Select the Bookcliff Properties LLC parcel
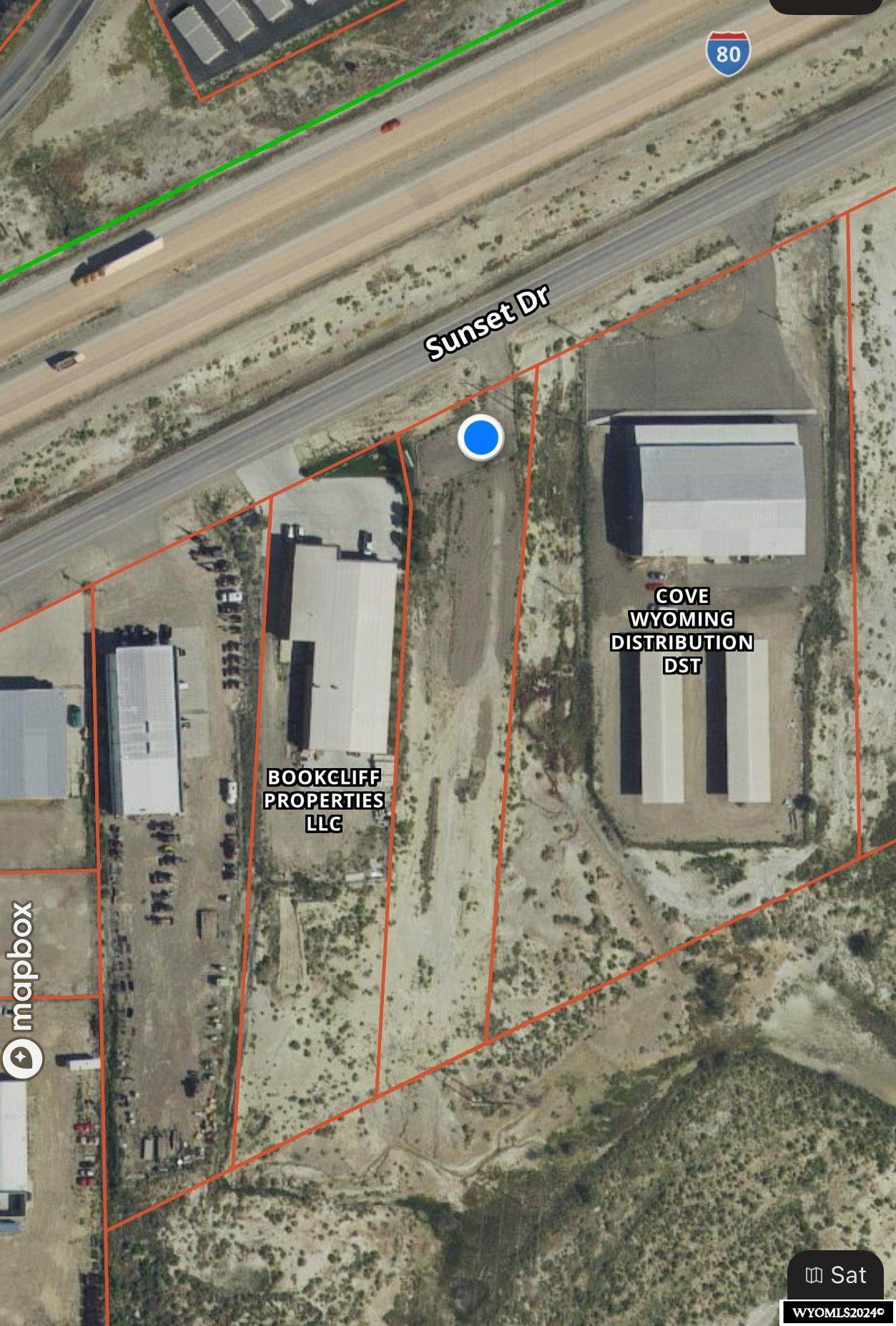The image size is (896, 1326). (324, 800)
